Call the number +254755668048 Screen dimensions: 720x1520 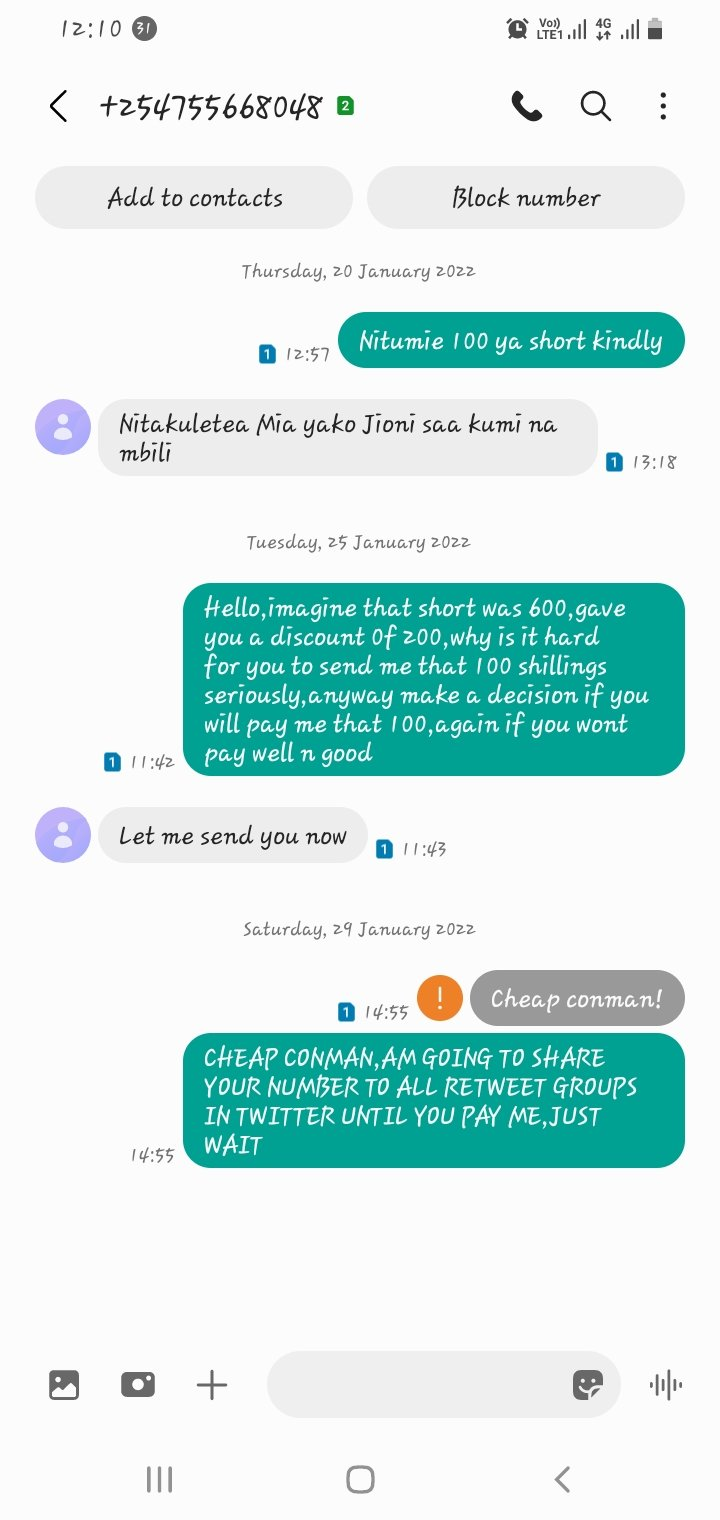coord(526,106)
